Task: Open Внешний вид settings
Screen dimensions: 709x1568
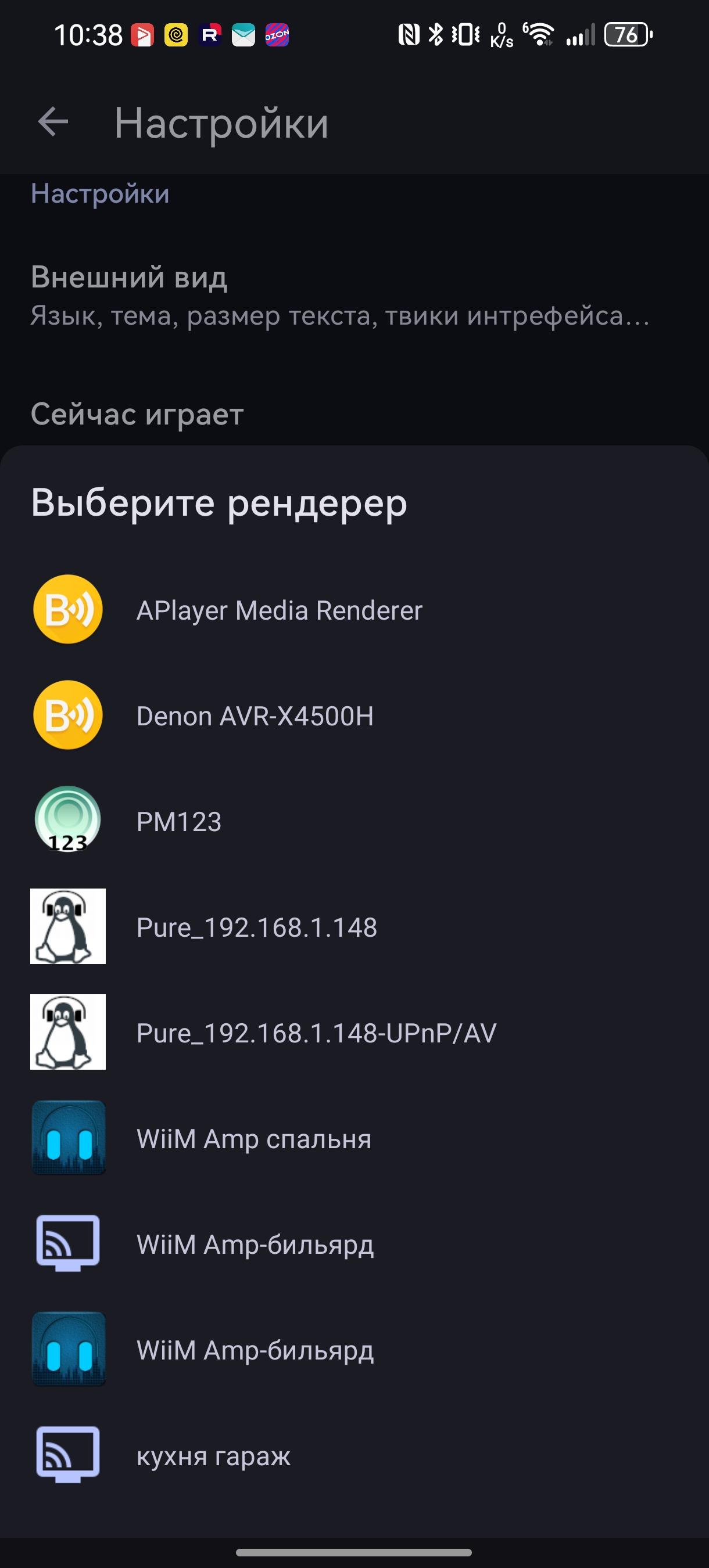Action: click(354, 296)
